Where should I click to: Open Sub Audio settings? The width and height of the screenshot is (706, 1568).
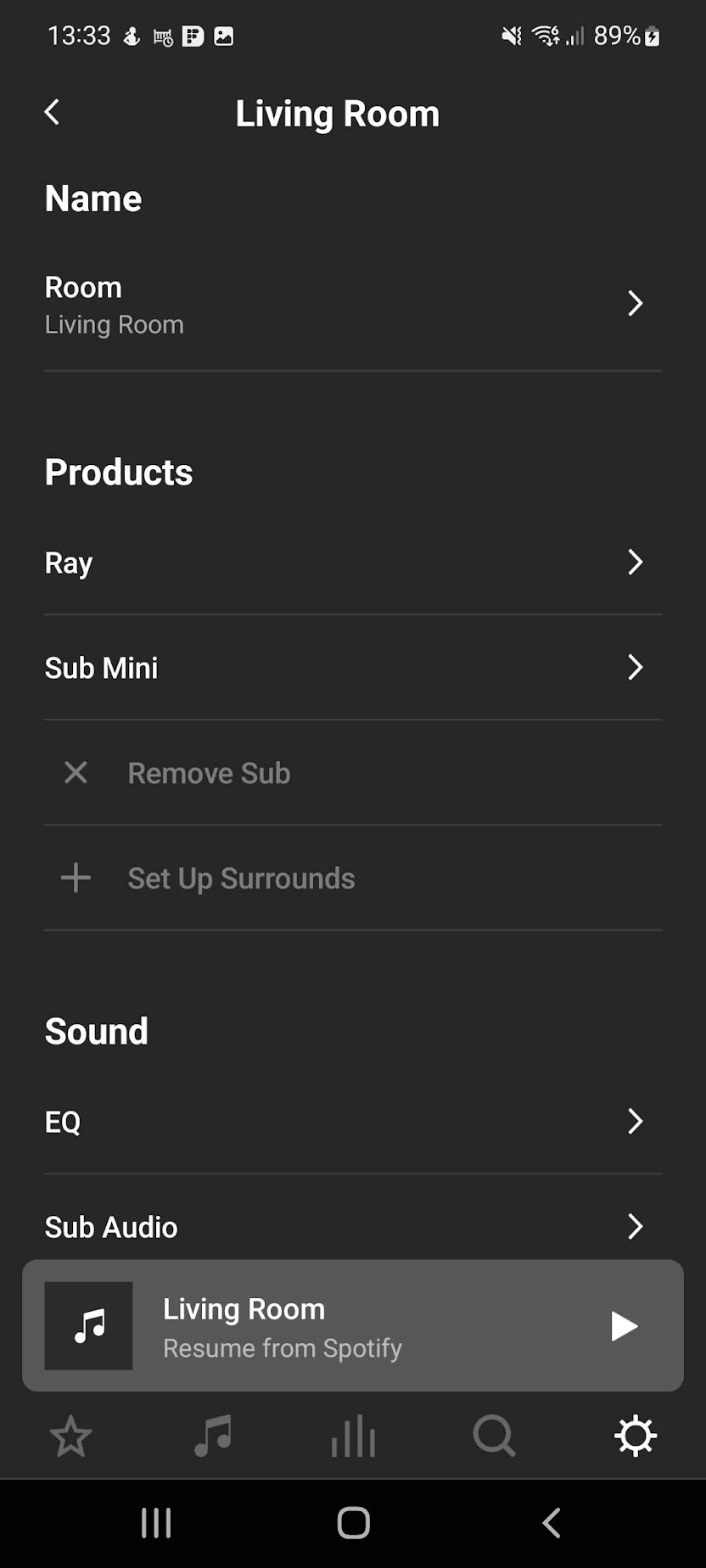[353, 1226]
